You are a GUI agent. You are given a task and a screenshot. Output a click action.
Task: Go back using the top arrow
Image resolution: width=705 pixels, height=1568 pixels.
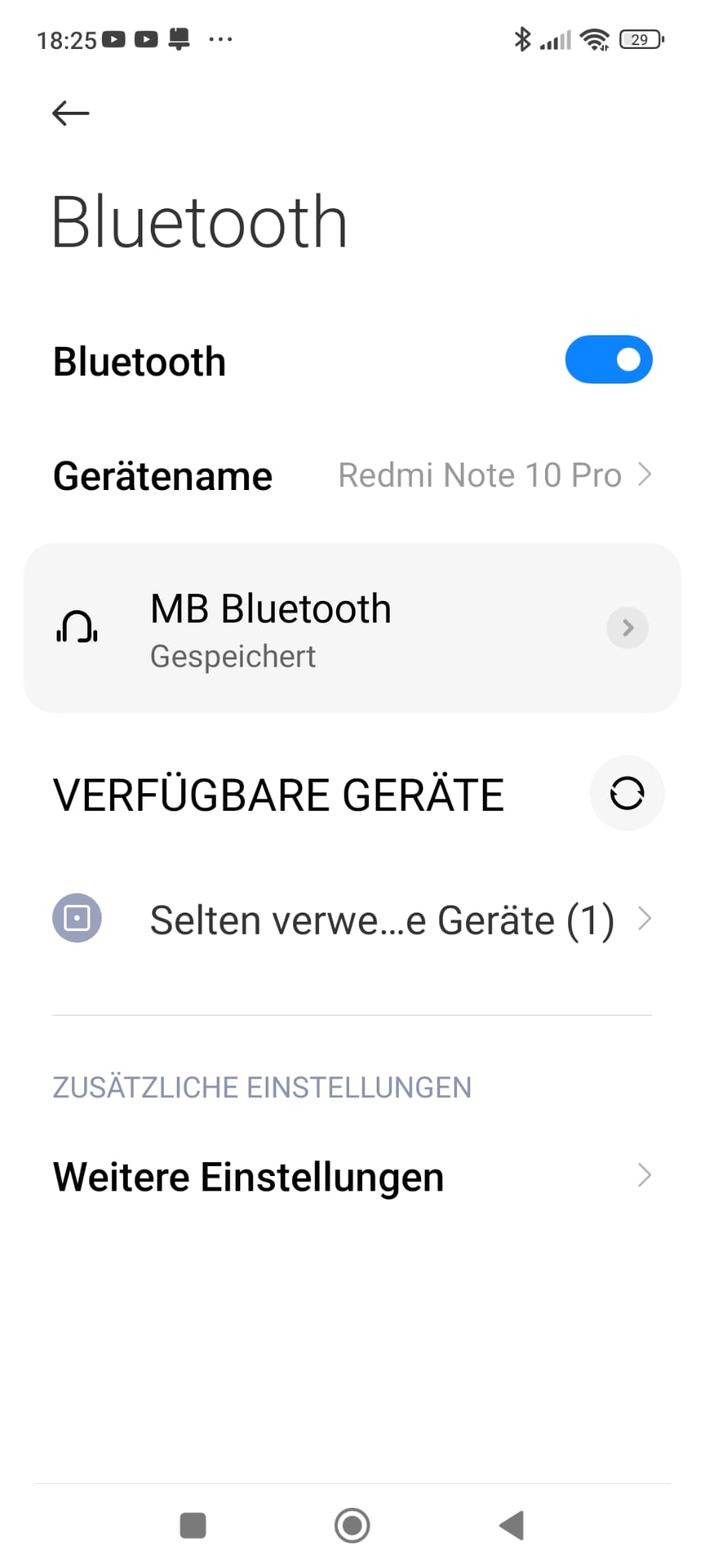[70, 113]
